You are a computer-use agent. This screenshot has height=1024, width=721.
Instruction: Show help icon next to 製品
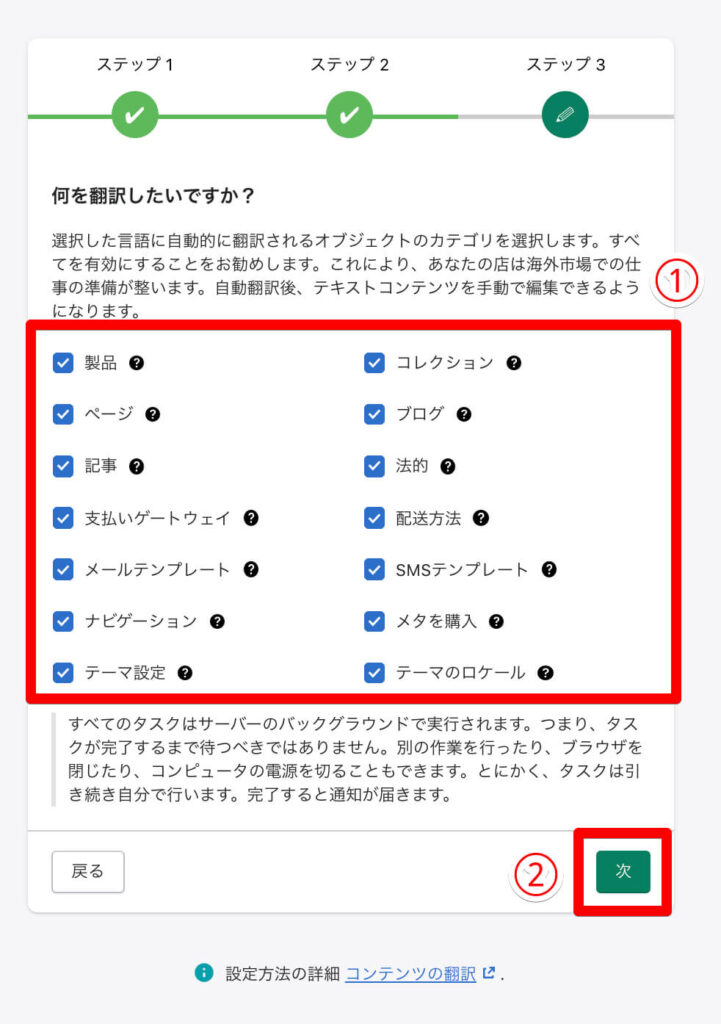pyautogui.click(x=137, y=362)
